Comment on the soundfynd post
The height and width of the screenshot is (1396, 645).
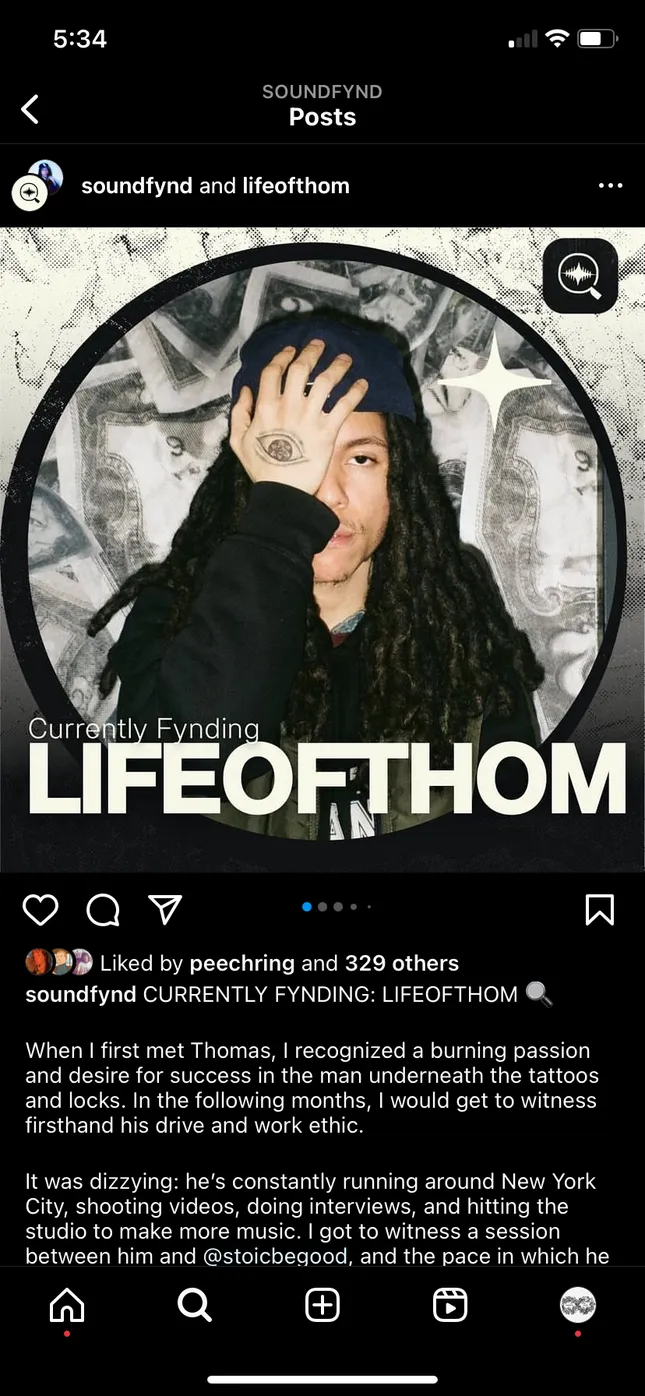(x=103, y=909)
